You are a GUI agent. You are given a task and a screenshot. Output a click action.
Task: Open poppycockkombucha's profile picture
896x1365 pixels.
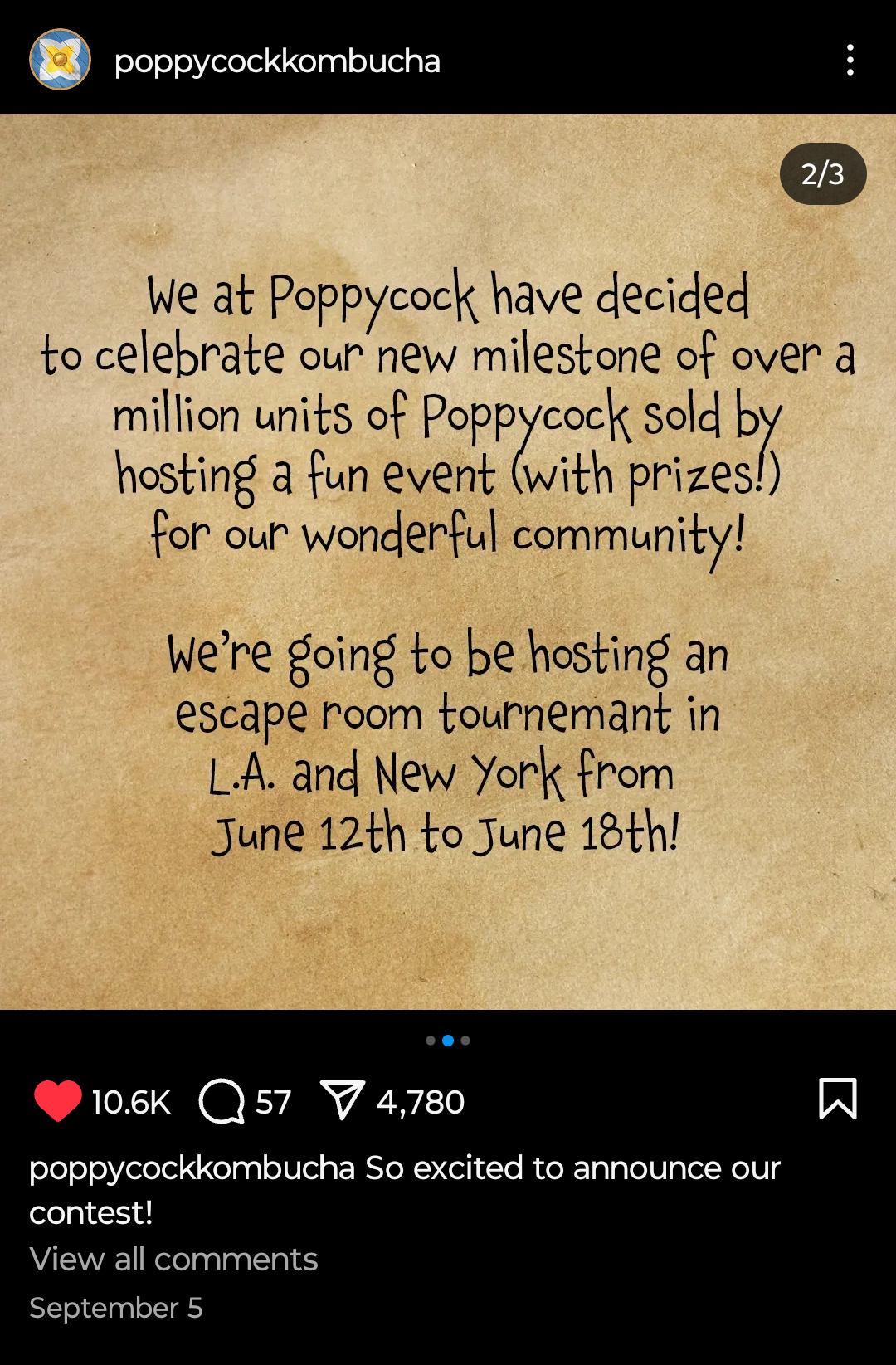60,60
